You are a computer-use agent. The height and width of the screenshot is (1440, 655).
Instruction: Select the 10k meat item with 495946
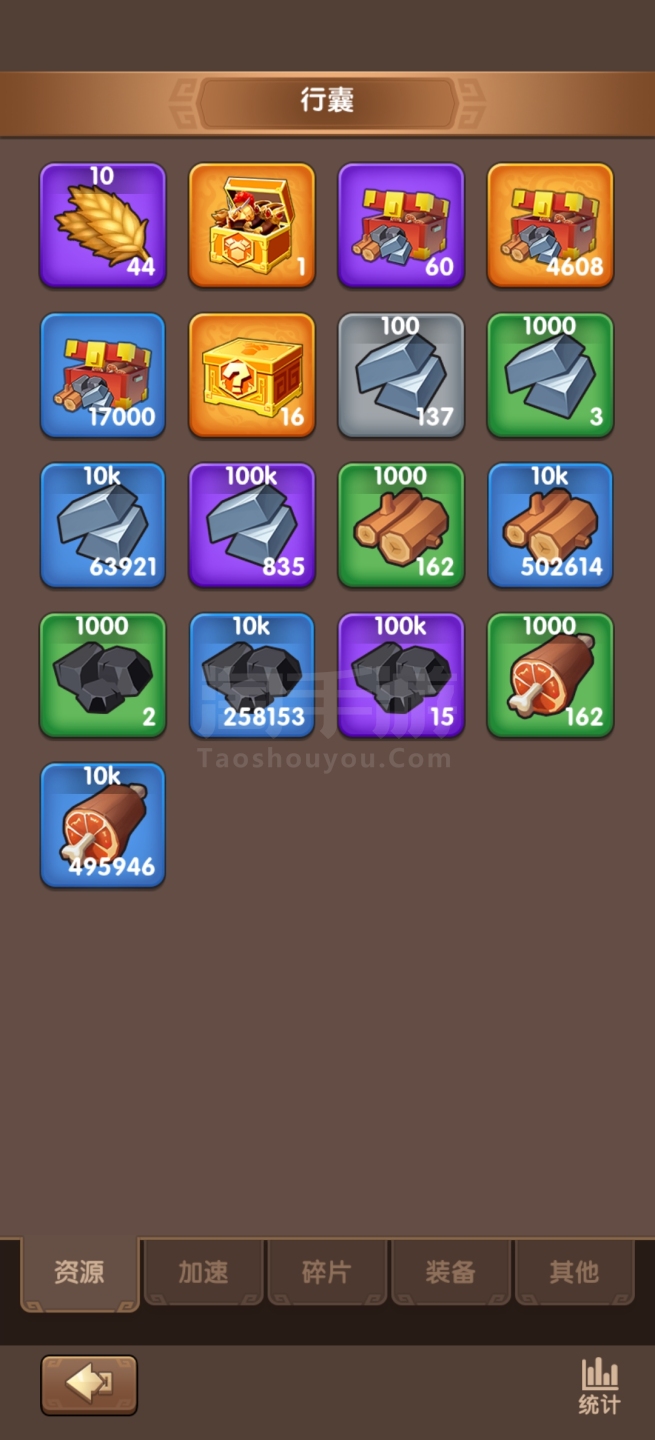click(102, 825)
